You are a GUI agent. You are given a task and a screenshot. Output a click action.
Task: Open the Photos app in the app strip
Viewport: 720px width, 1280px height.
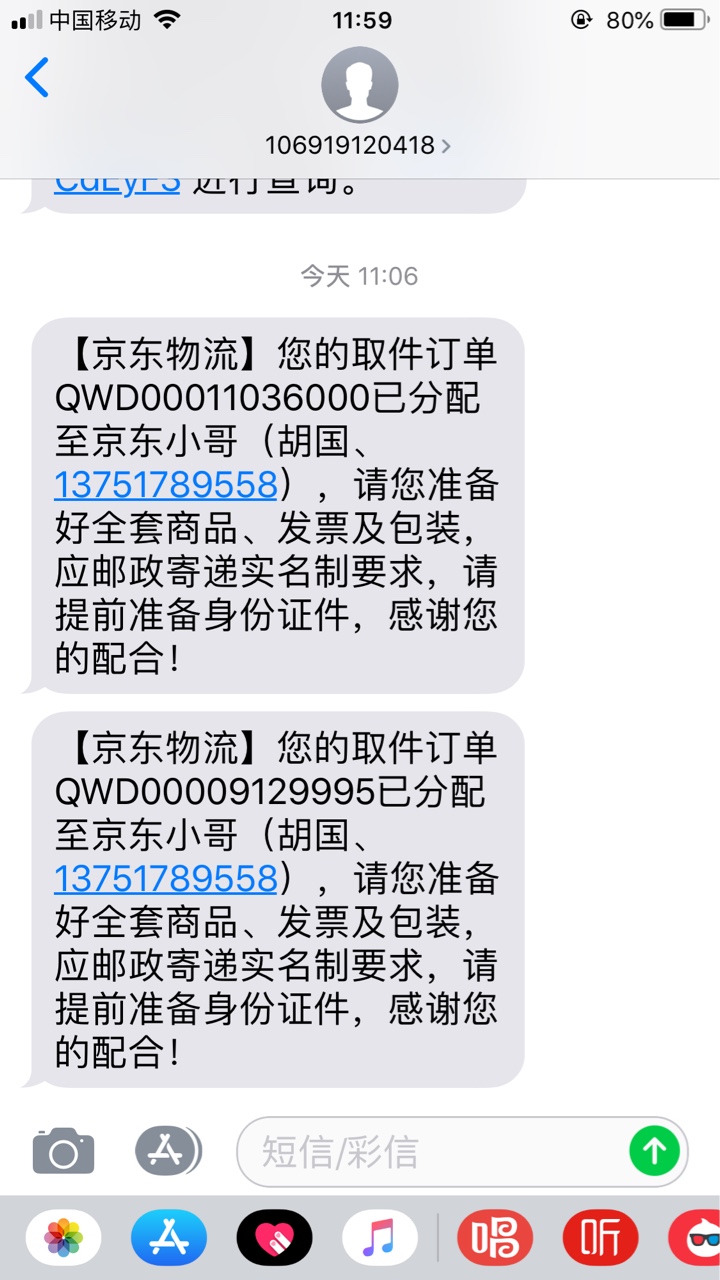[x=63, y=1238]
